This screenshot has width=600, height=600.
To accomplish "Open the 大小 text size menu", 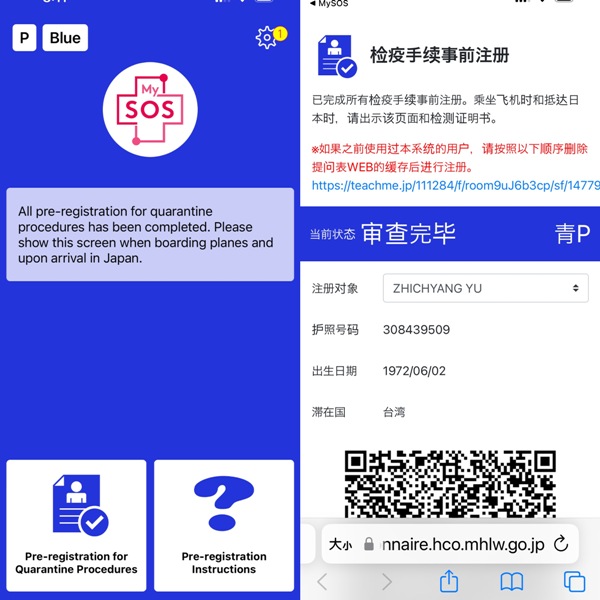I will coord(340,545).
